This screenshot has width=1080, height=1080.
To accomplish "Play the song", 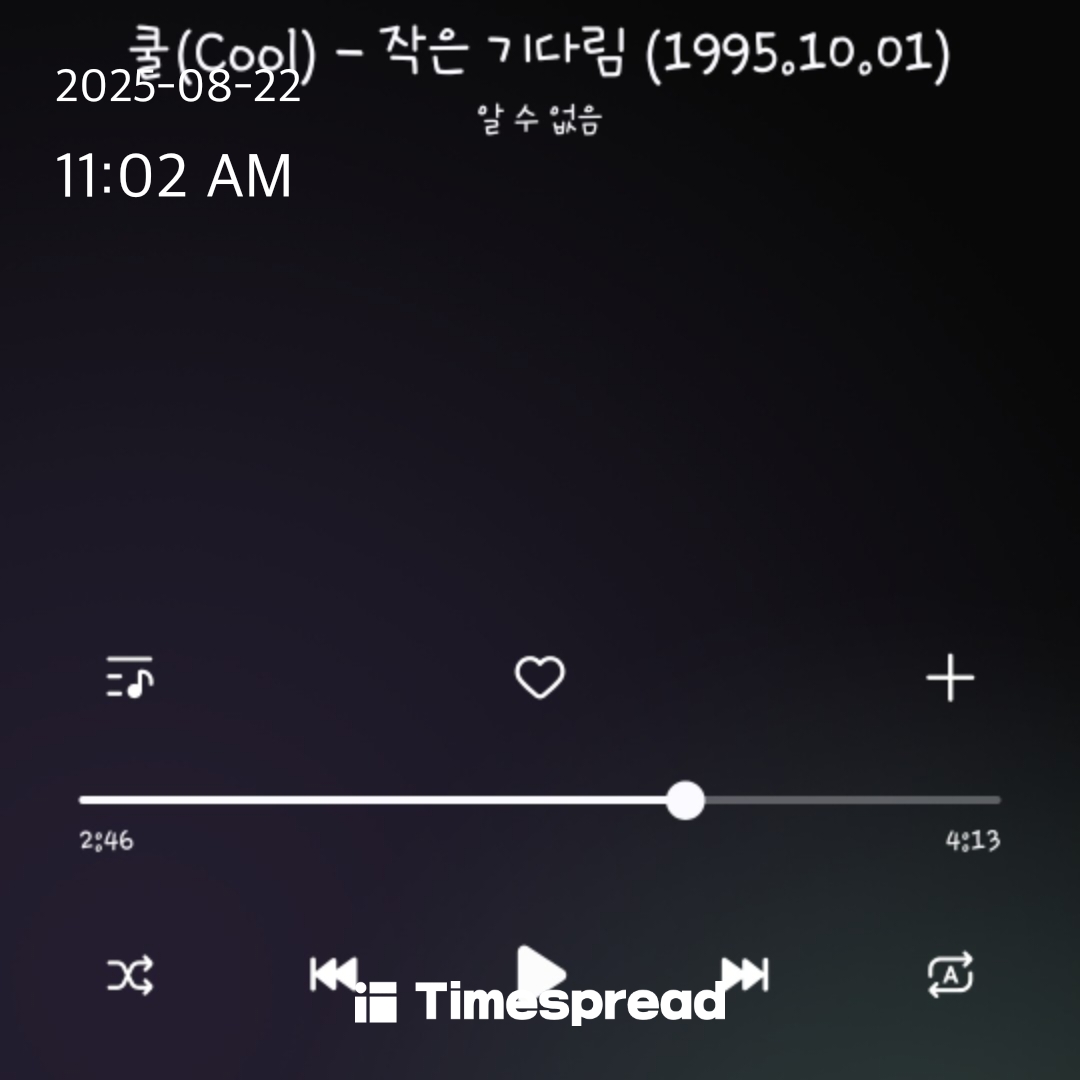I will 541,974.
